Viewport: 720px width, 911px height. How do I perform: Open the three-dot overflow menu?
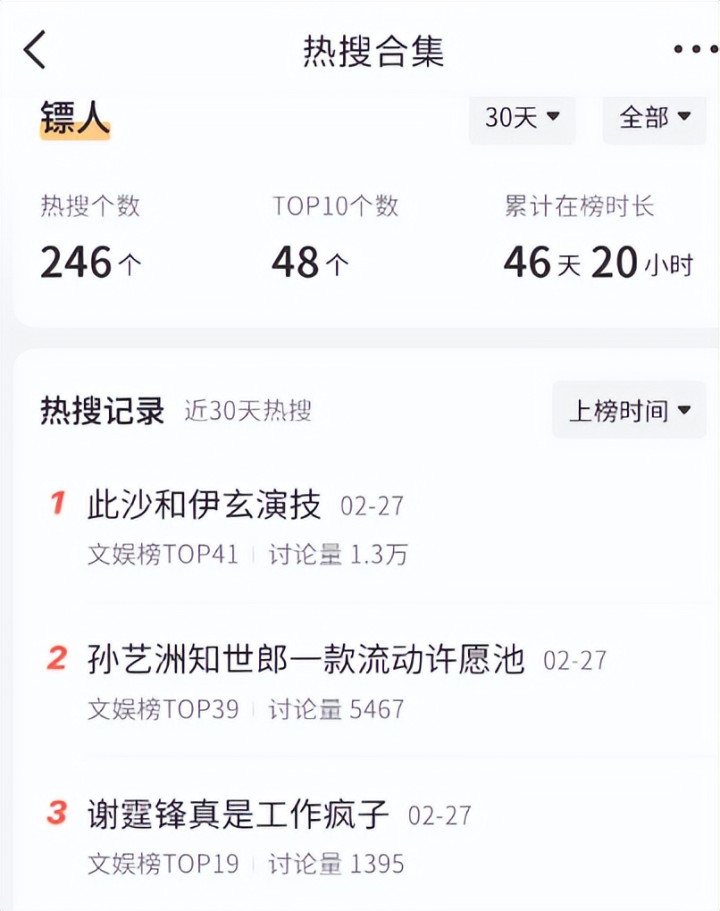pyautogui.click(x=695, y=50)
